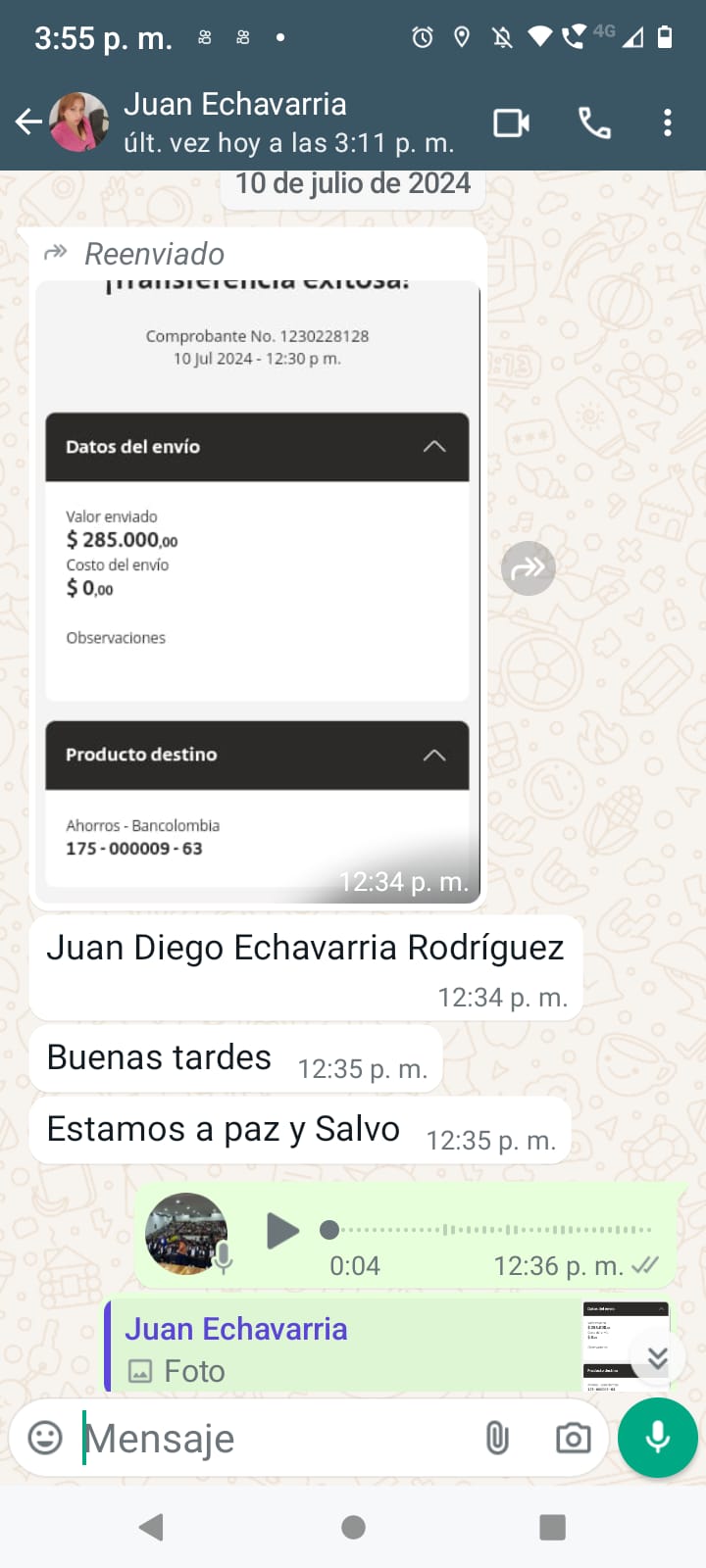
Task: Tap the microphone to record audio
Action: [x=658, y=1438]
